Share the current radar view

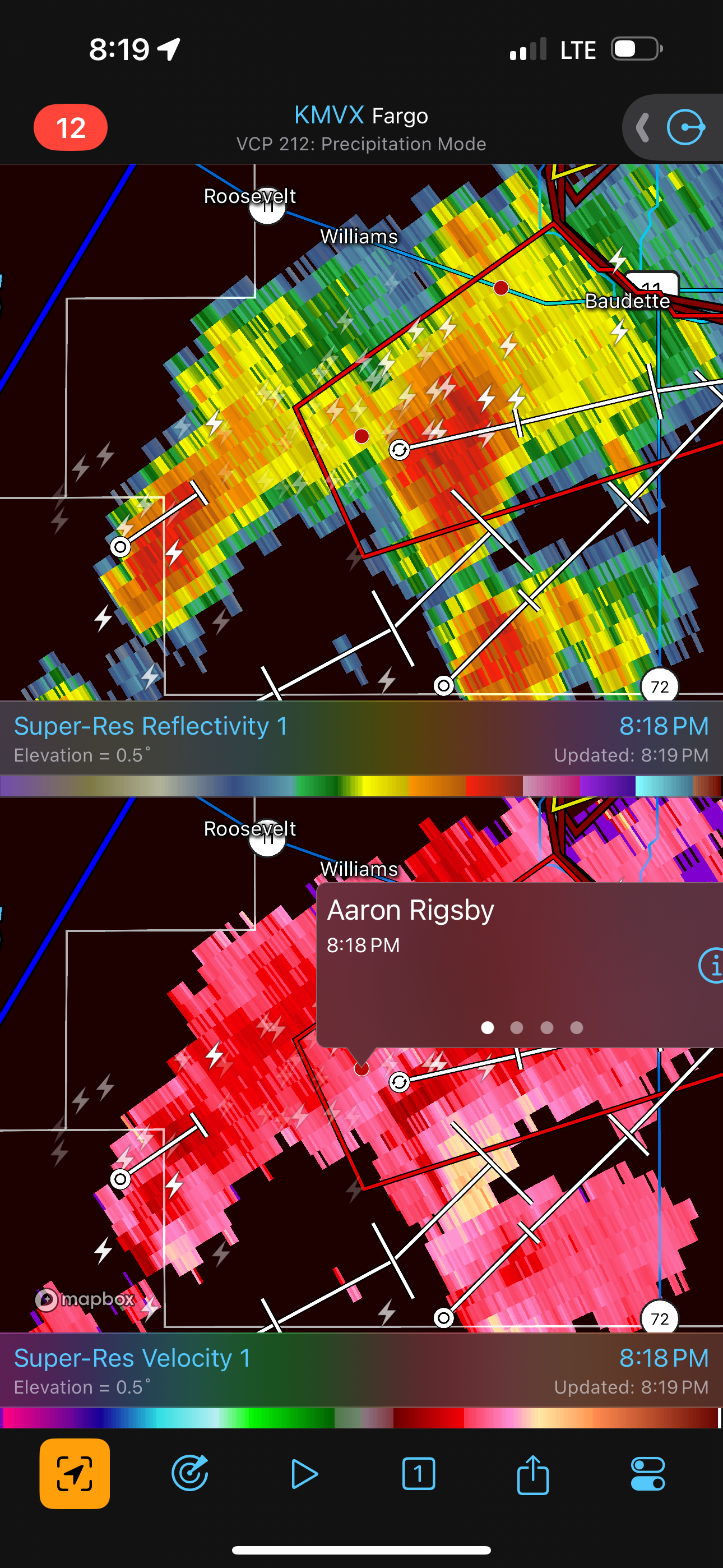tap(533, 1474)
